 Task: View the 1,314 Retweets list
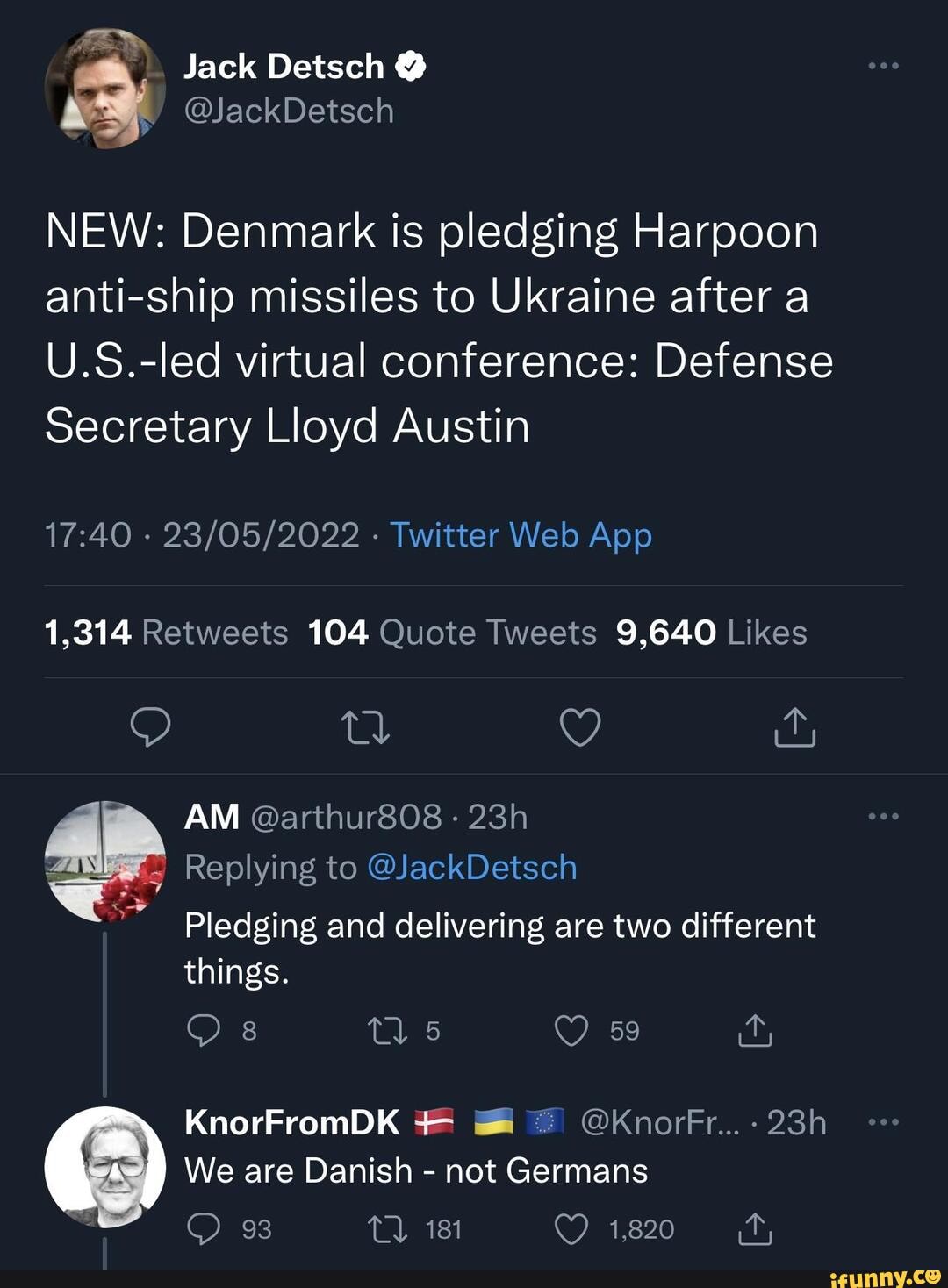pyautogui.click(x=167, y=631)
